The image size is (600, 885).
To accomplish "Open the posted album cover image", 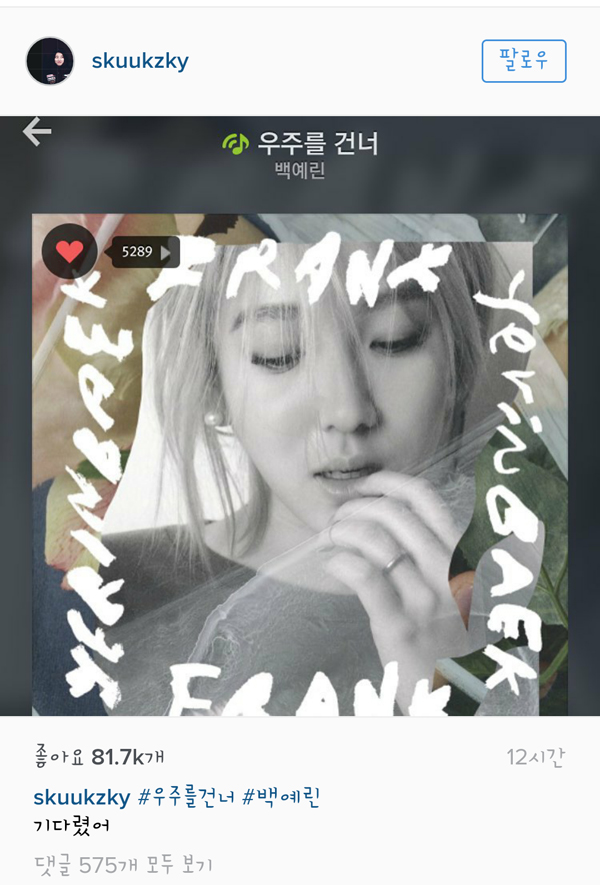I will coord(300,440).
